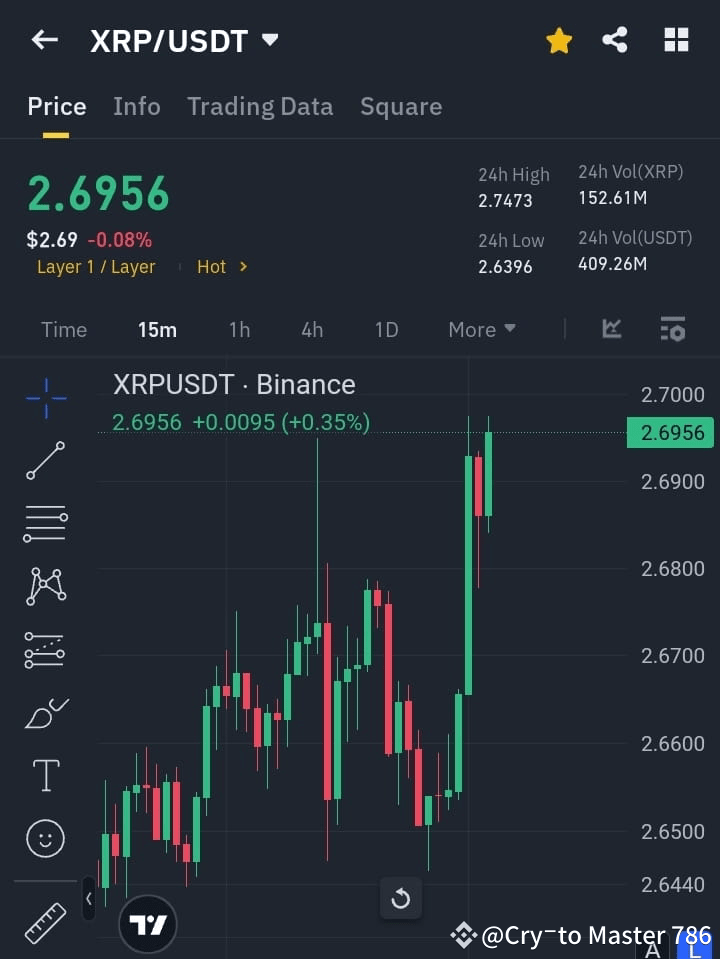Switch to the Trading Data tab

(260, 106)
